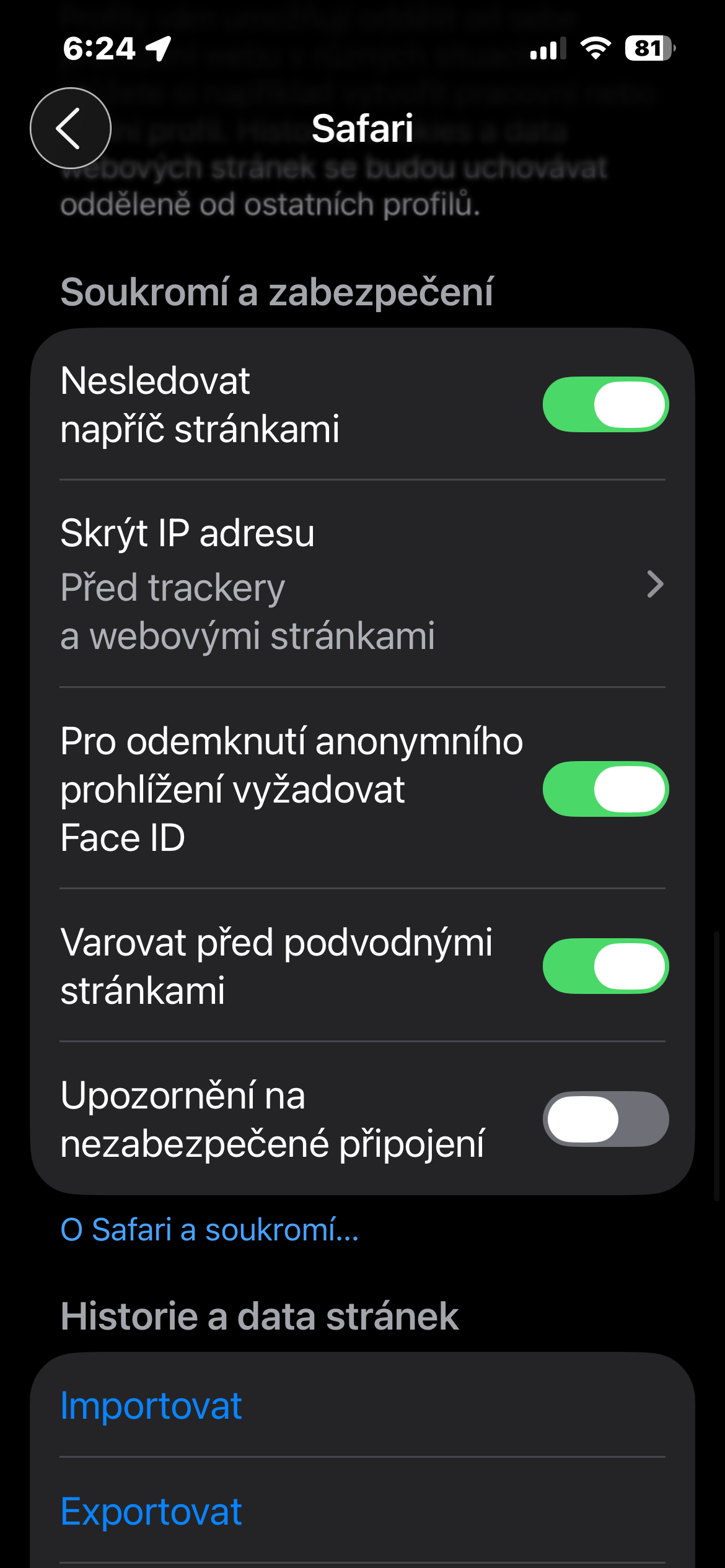Tap Exportovat history and data

[x=151, y=1512]
